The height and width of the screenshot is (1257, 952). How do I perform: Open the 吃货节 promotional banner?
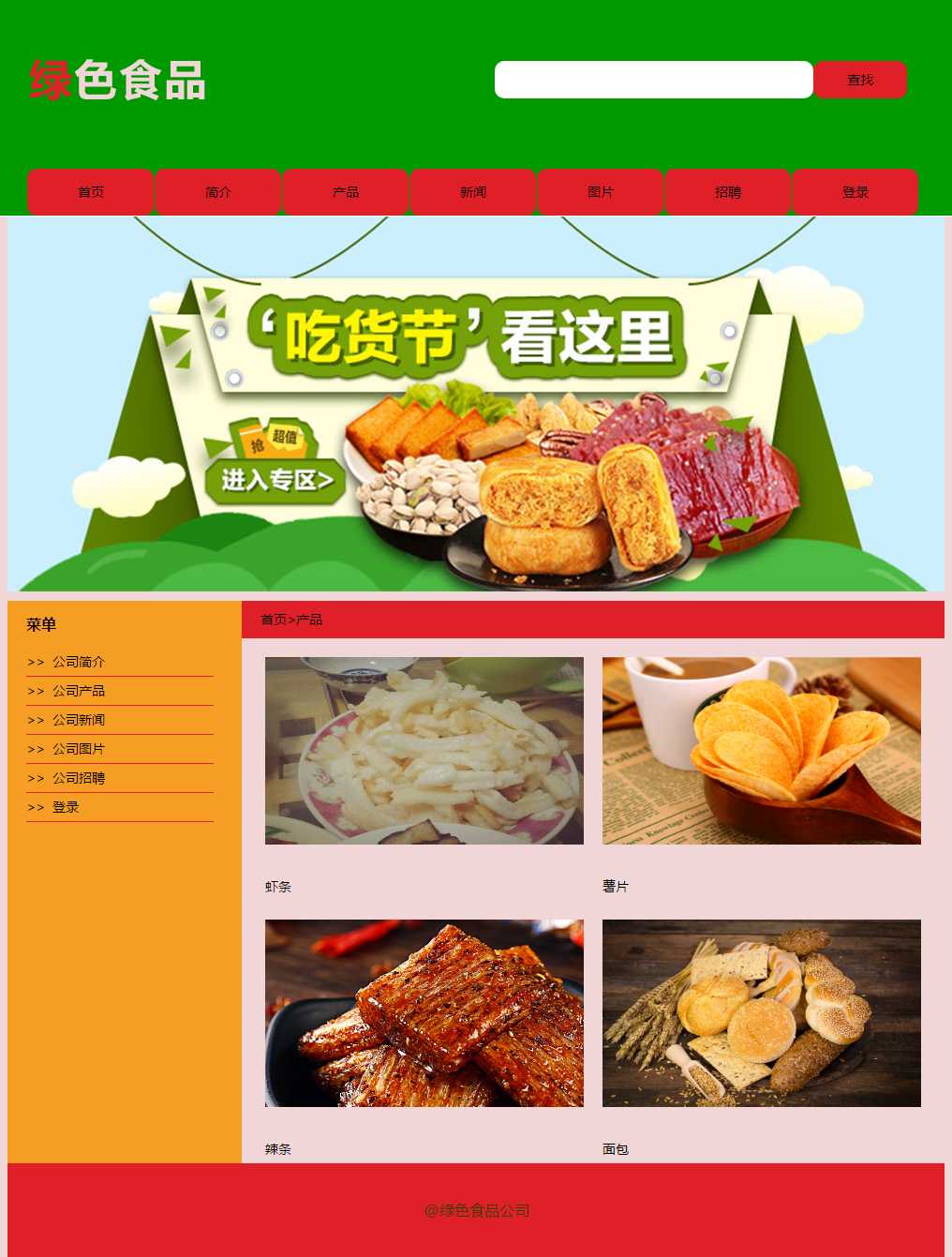pos(476,404)
